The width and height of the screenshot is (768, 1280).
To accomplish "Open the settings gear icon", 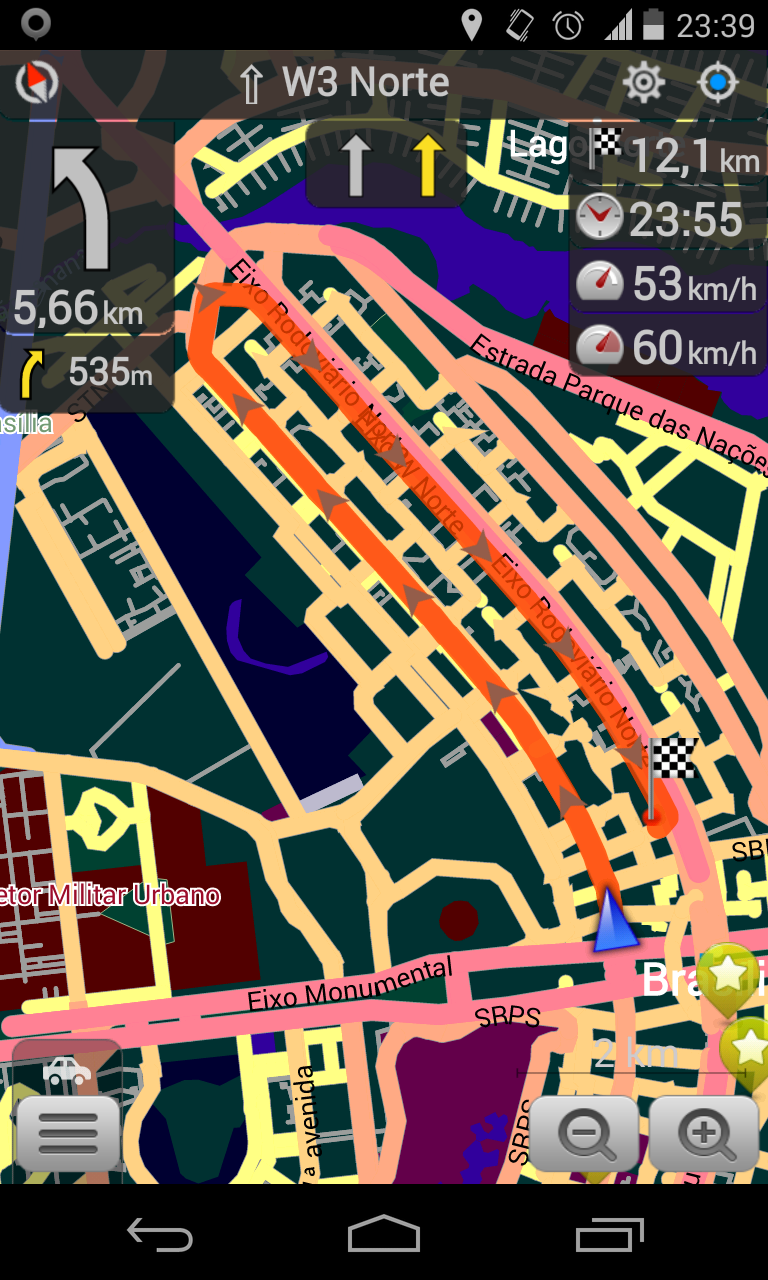I will [643, 83].
